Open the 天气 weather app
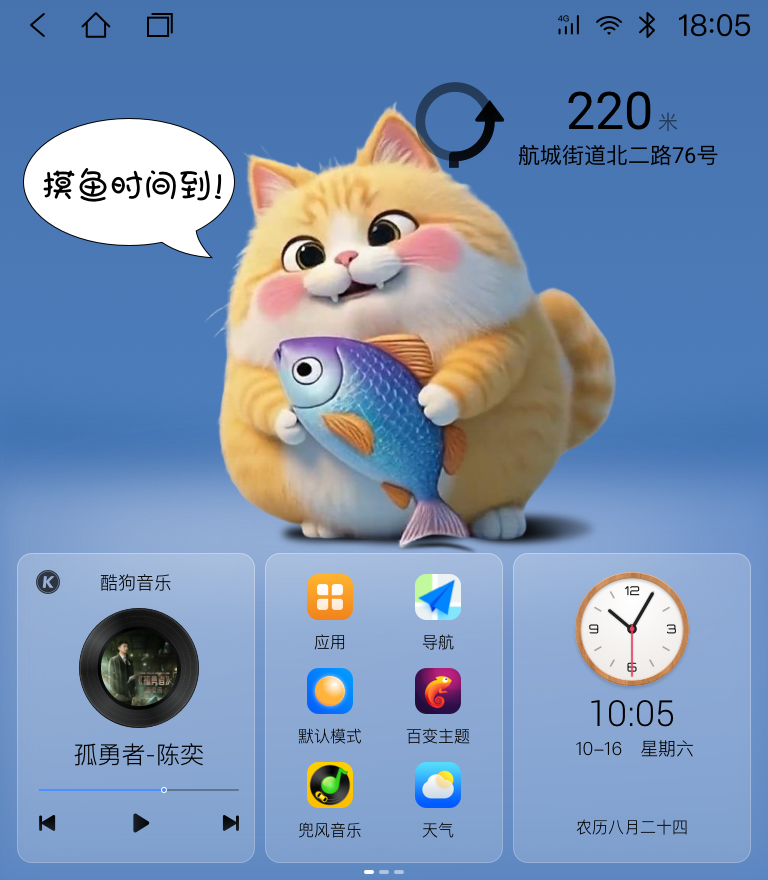Screen dimensions: 768x880 point(438,786)
